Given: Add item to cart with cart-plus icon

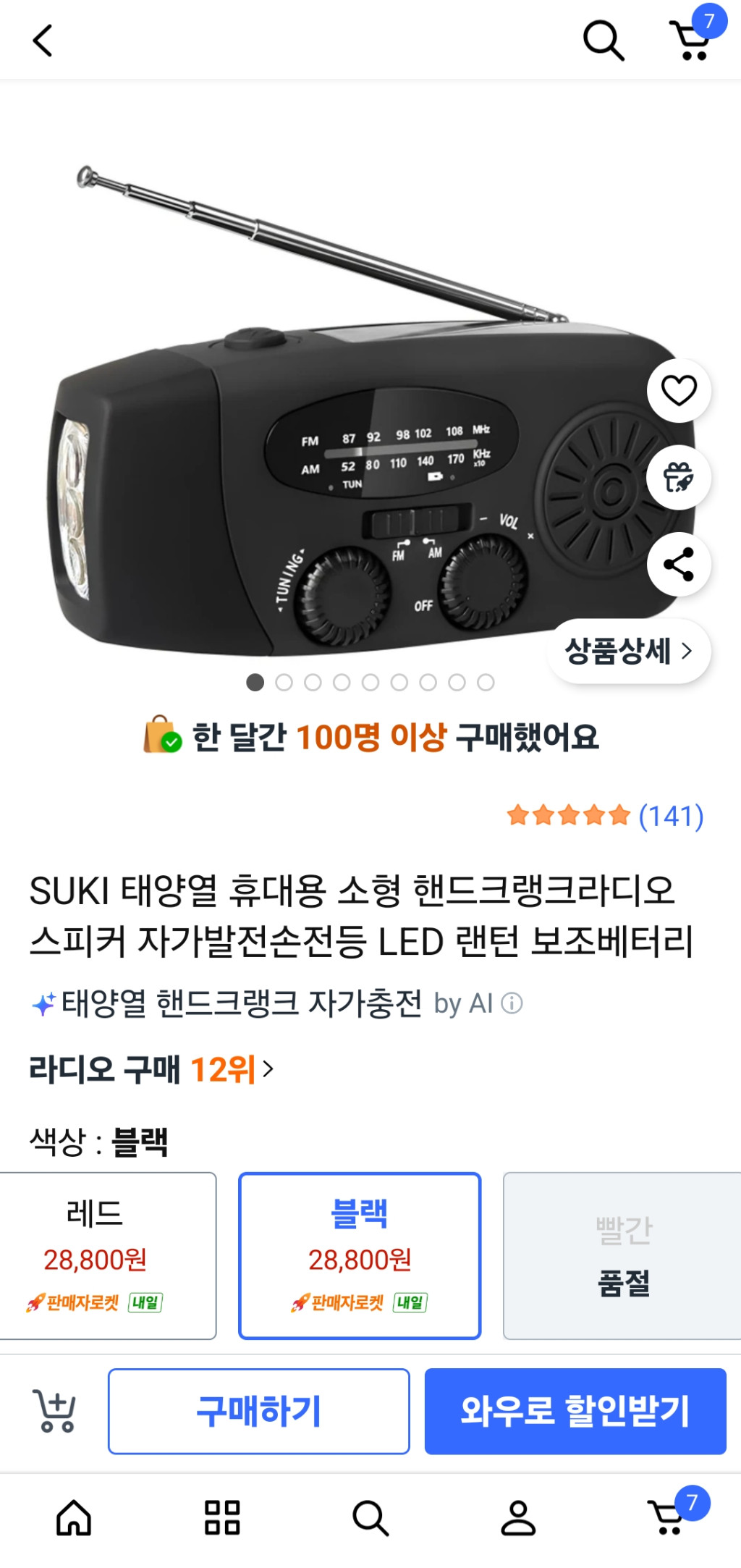Looking at the screenshot, I should (54, 1411).
